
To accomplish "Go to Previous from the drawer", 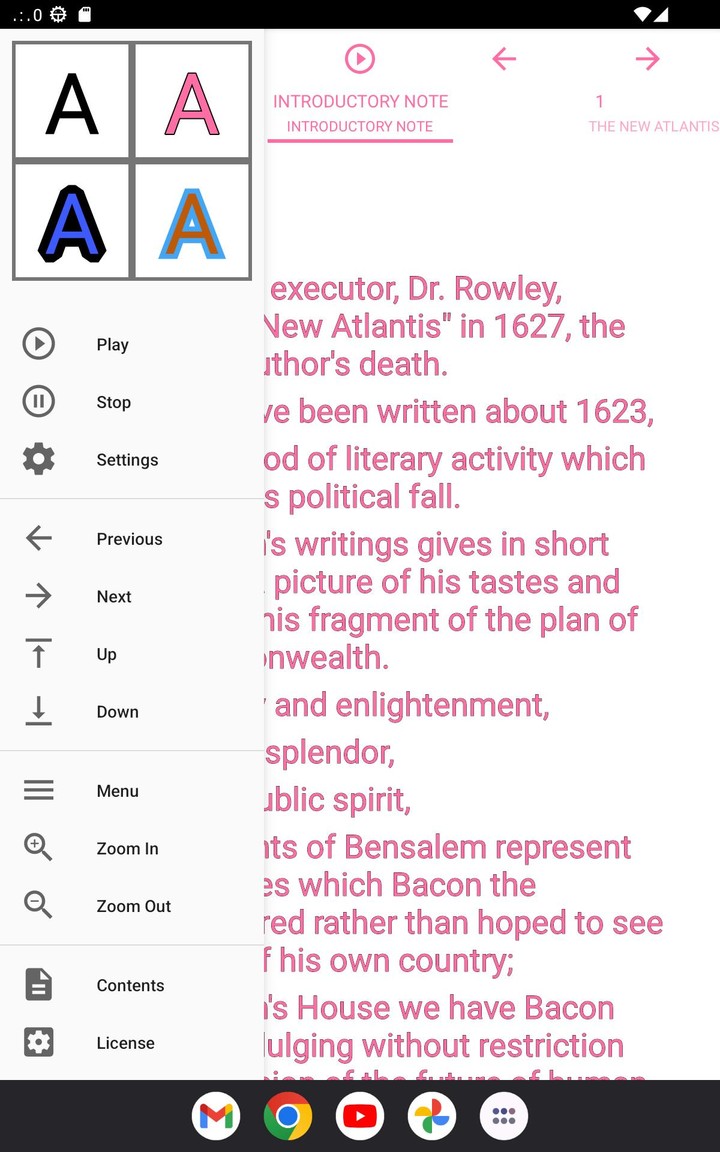I will [x=129, y=539].
